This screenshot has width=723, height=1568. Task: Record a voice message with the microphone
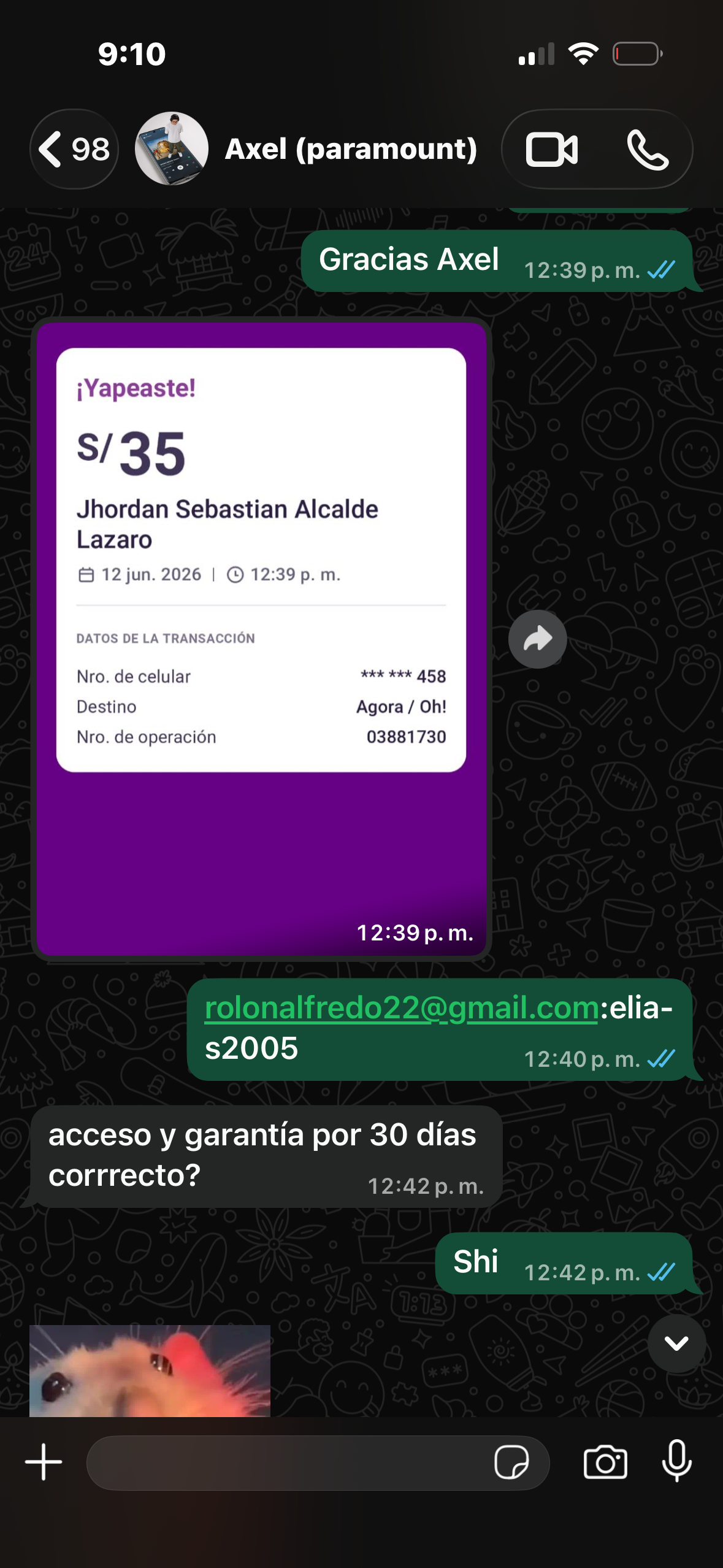[677, 1462]
